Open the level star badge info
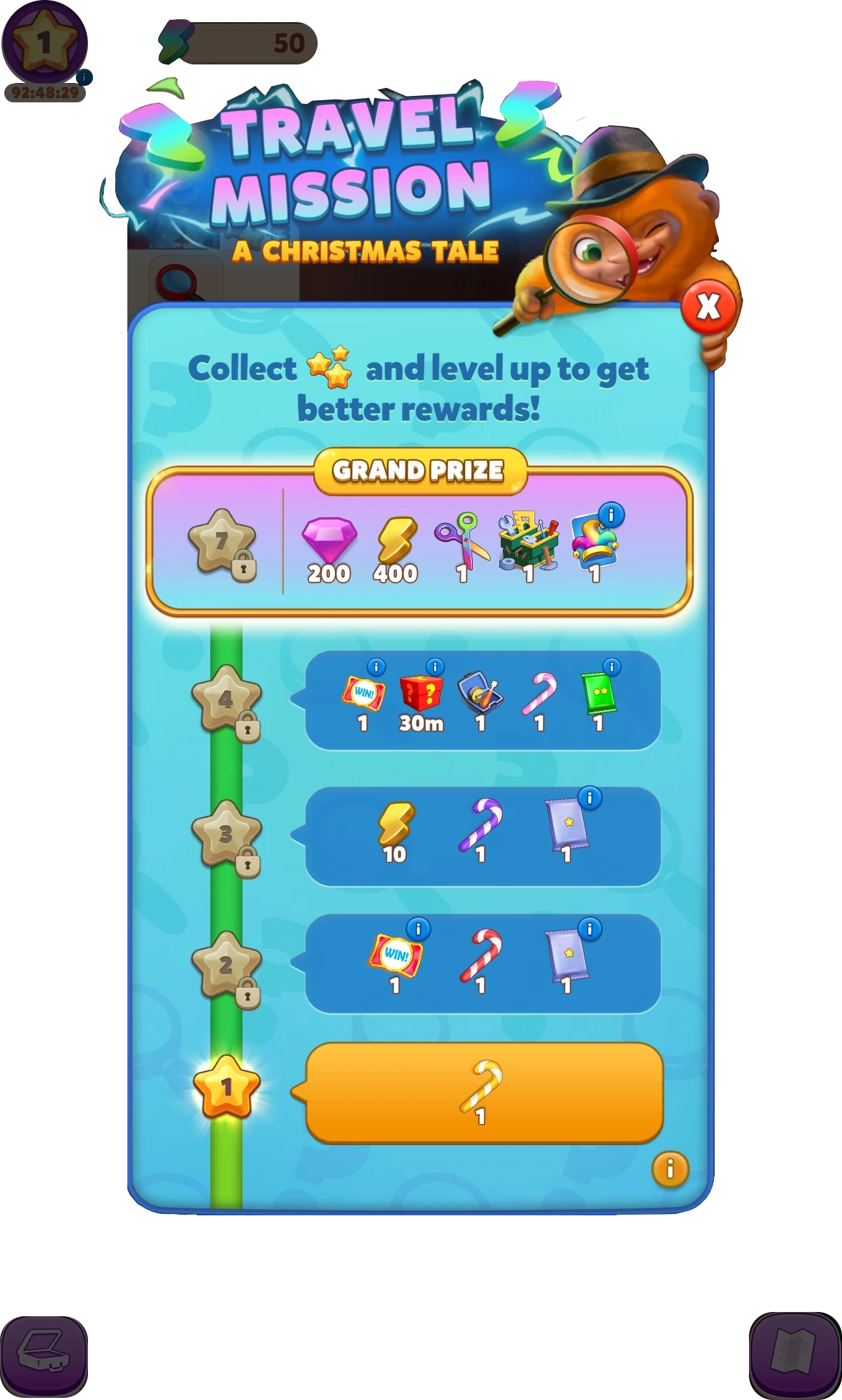The height and width of the screenshot is (1400, 842). (x=84, y=76)
